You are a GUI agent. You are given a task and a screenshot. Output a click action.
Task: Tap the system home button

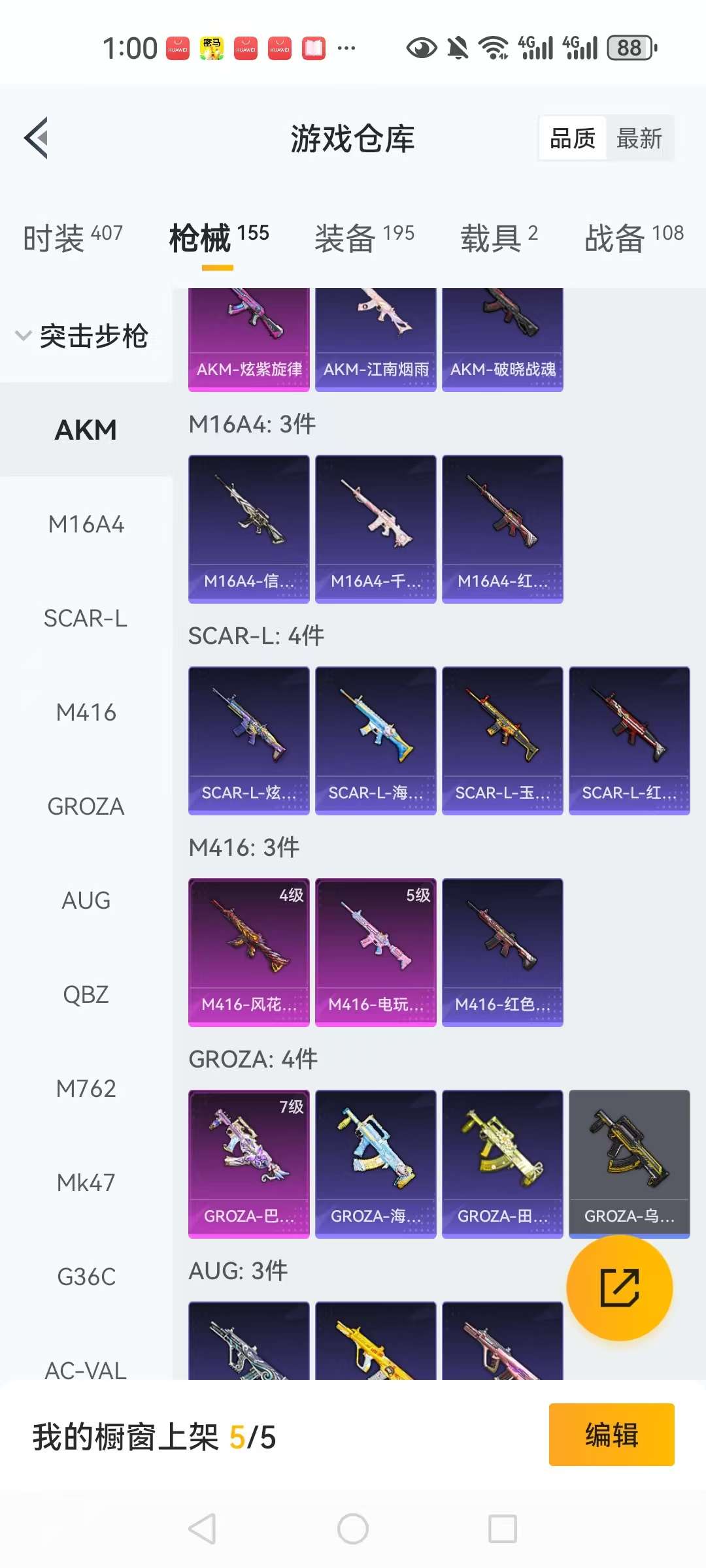[x=353, y=1529]
